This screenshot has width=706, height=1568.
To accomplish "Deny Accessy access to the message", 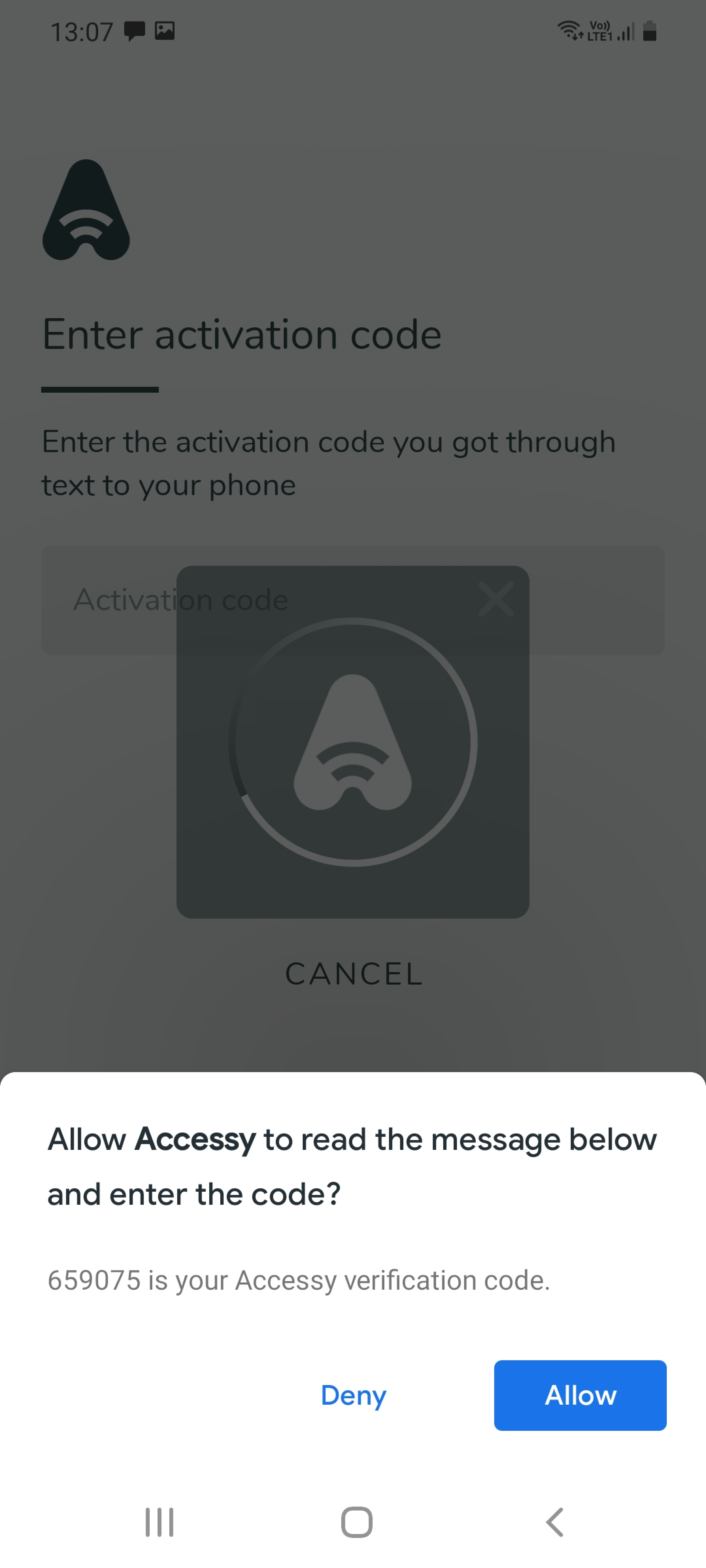I will 353,1395.
